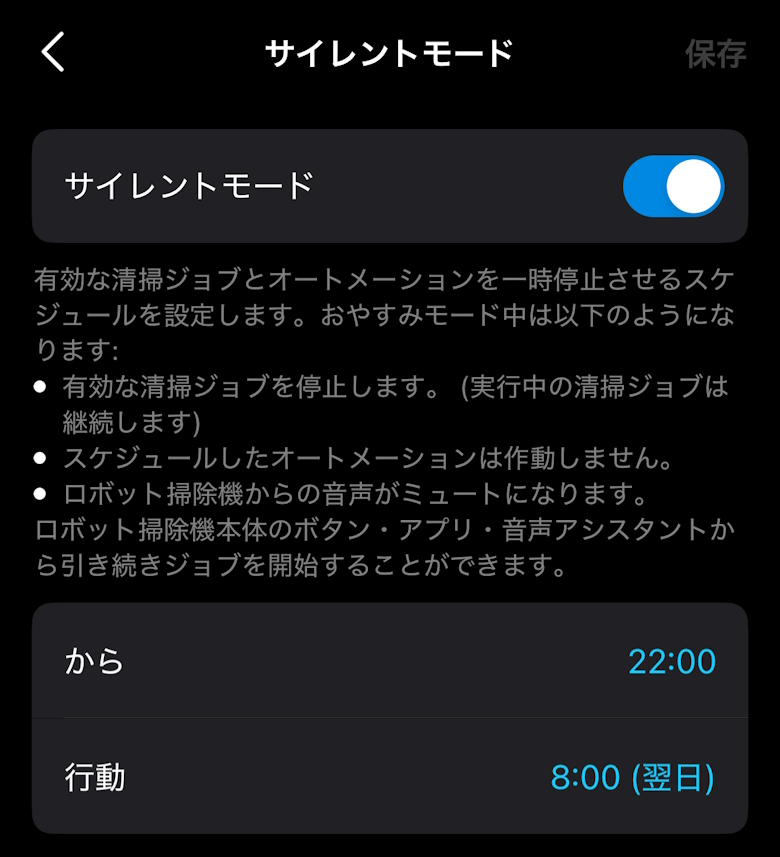Turn off the サイレントモード switch
The height and width of the screenshot is (857, 780).
(672, 186)
